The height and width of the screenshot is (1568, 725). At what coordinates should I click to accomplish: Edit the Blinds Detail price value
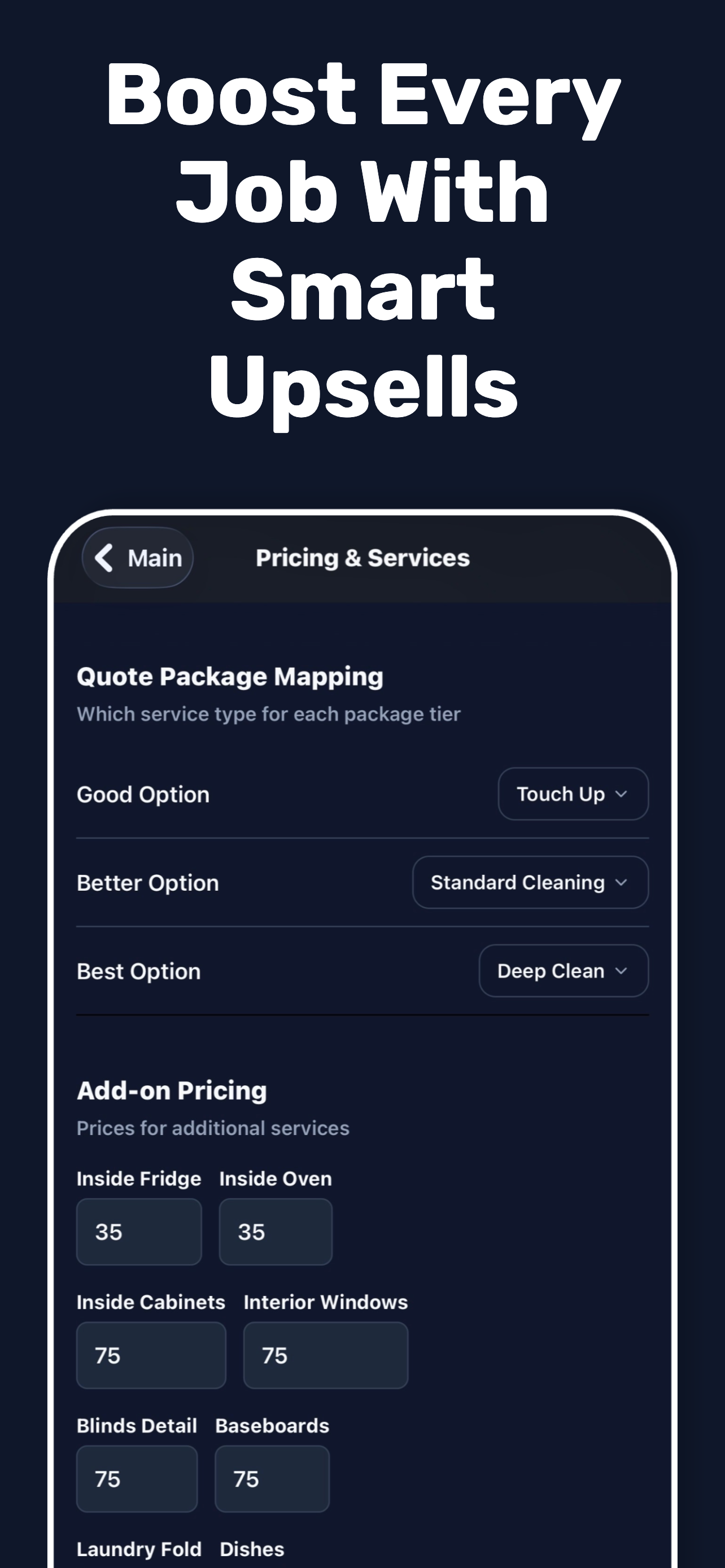coord(136,1479)
